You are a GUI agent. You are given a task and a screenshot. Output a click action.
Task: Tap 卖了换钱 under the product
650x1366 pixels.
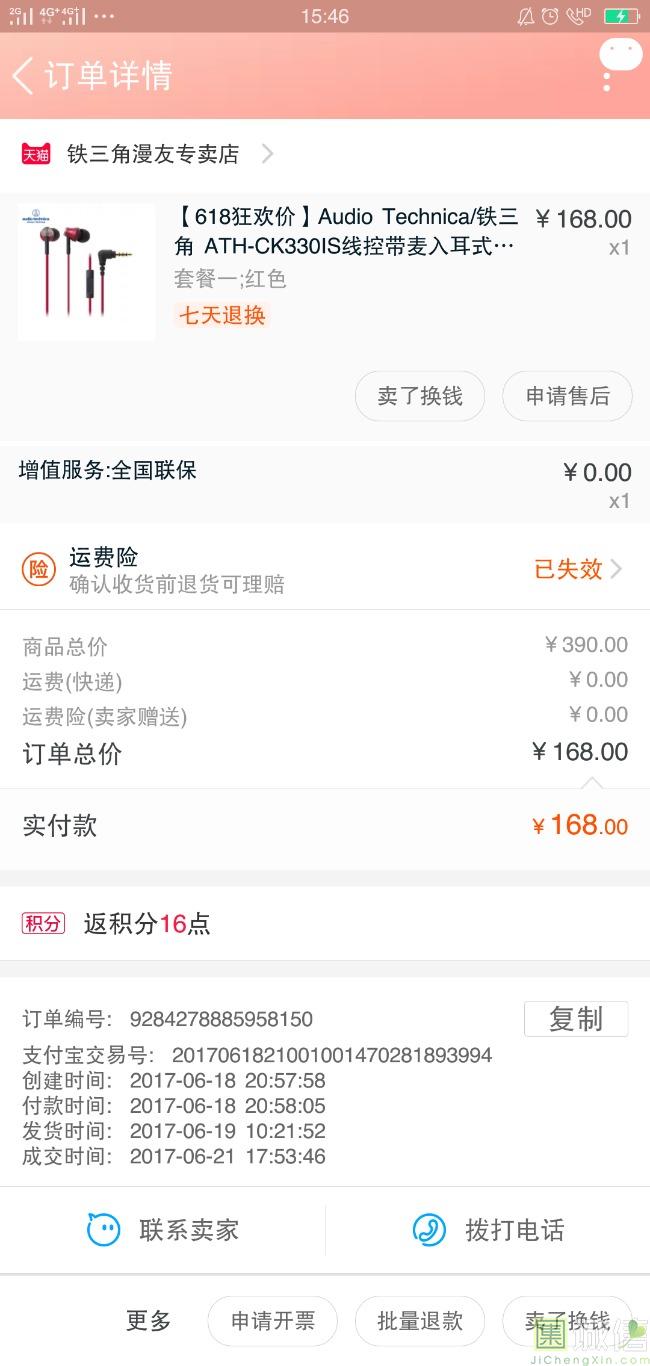pyautogui.click(x=420, y=396)
